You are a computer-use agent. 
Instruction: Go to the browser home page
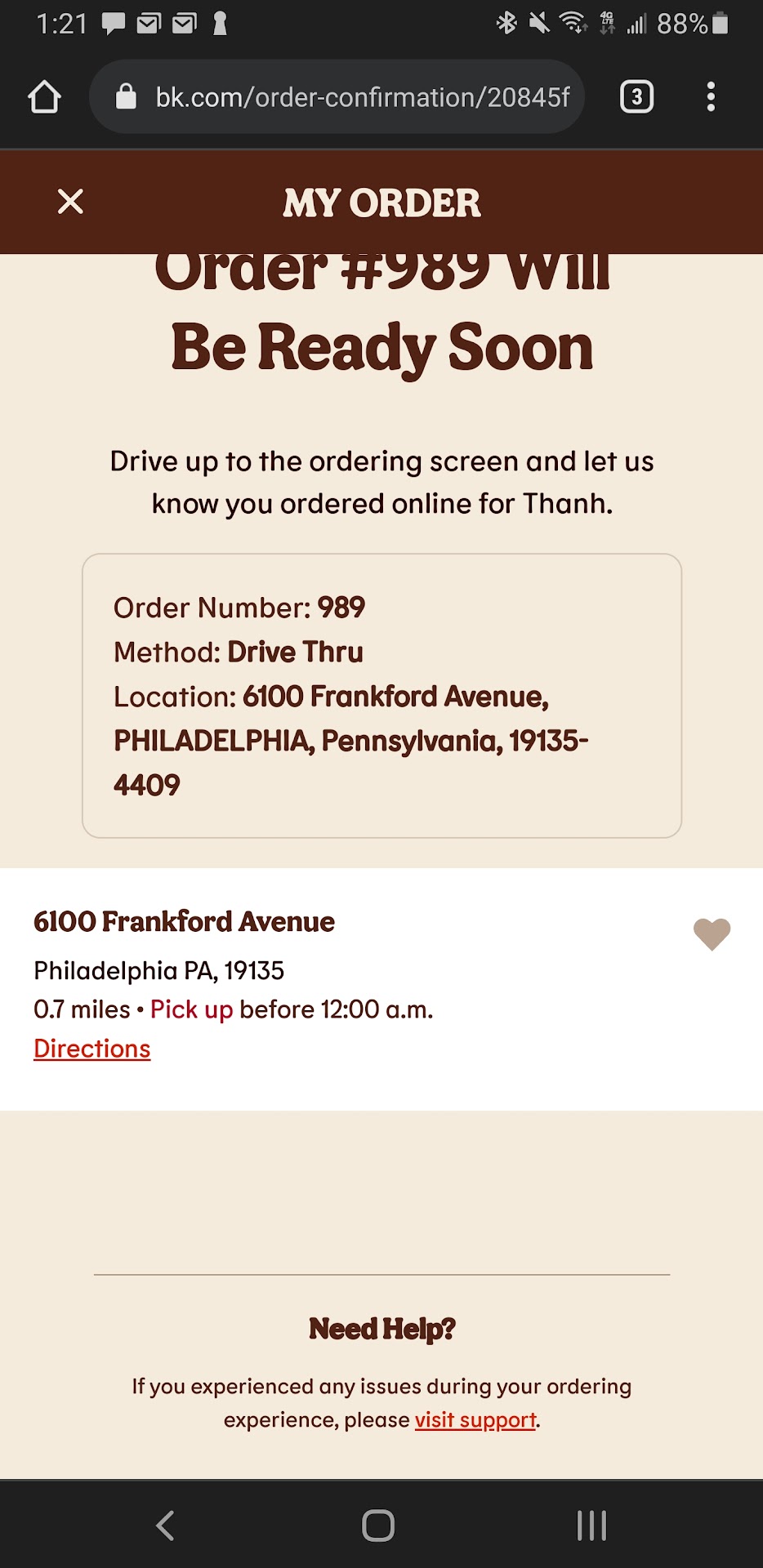click(x=45, y=97)
